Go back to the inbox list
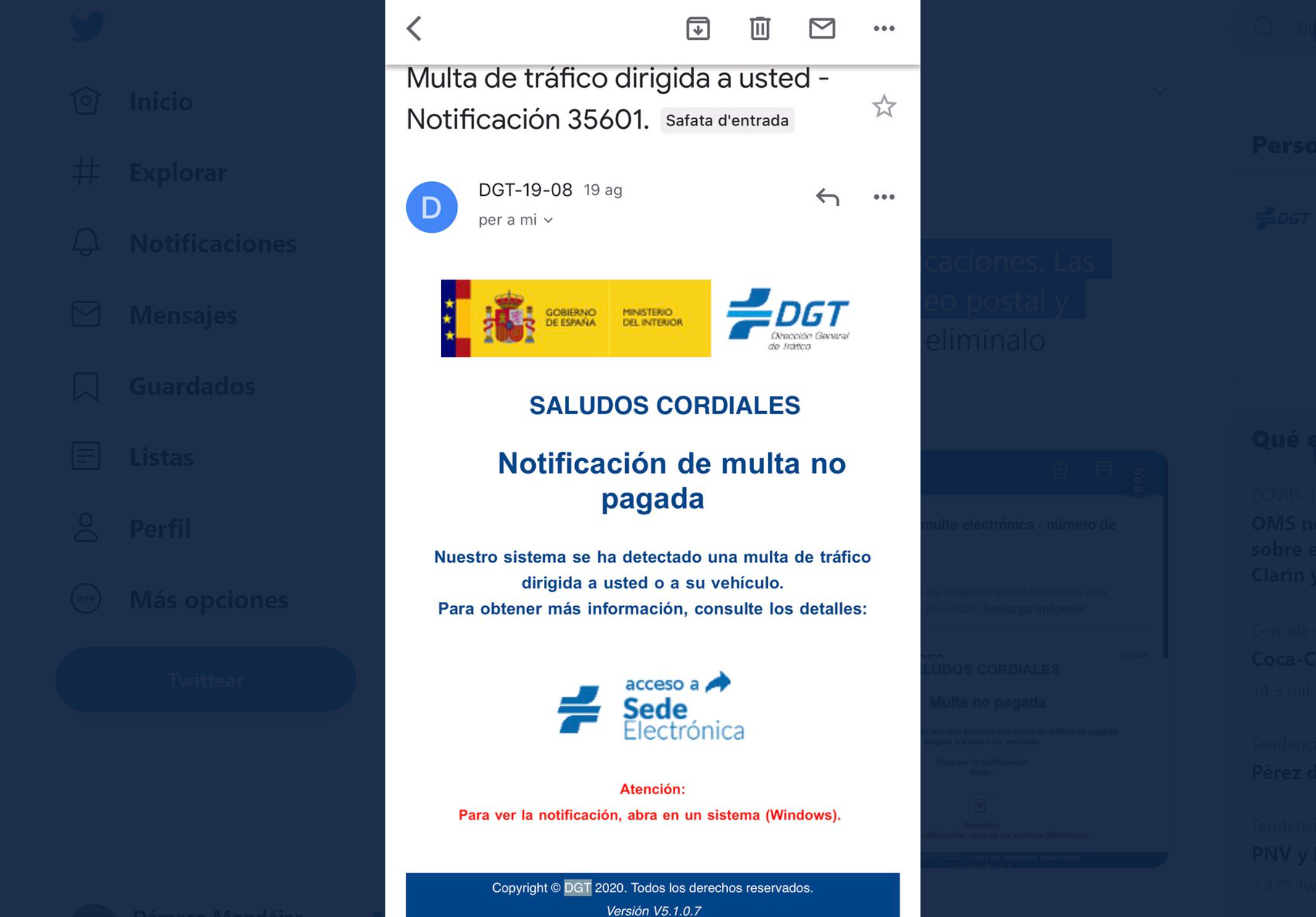The width and height of the screenshot is (1316, 917). [414, 29]
